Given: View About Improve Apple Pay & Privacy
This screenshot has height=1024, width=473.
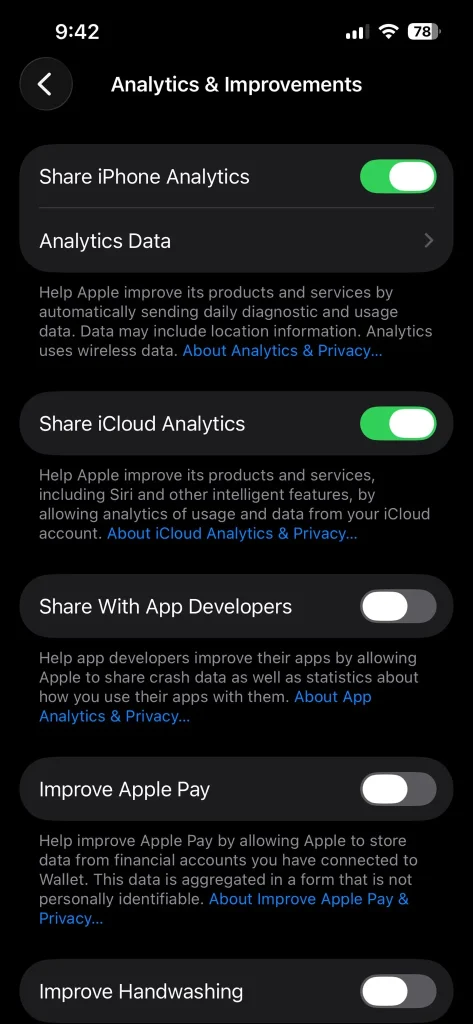Looking at the screenshot, I should click(224, 908).
